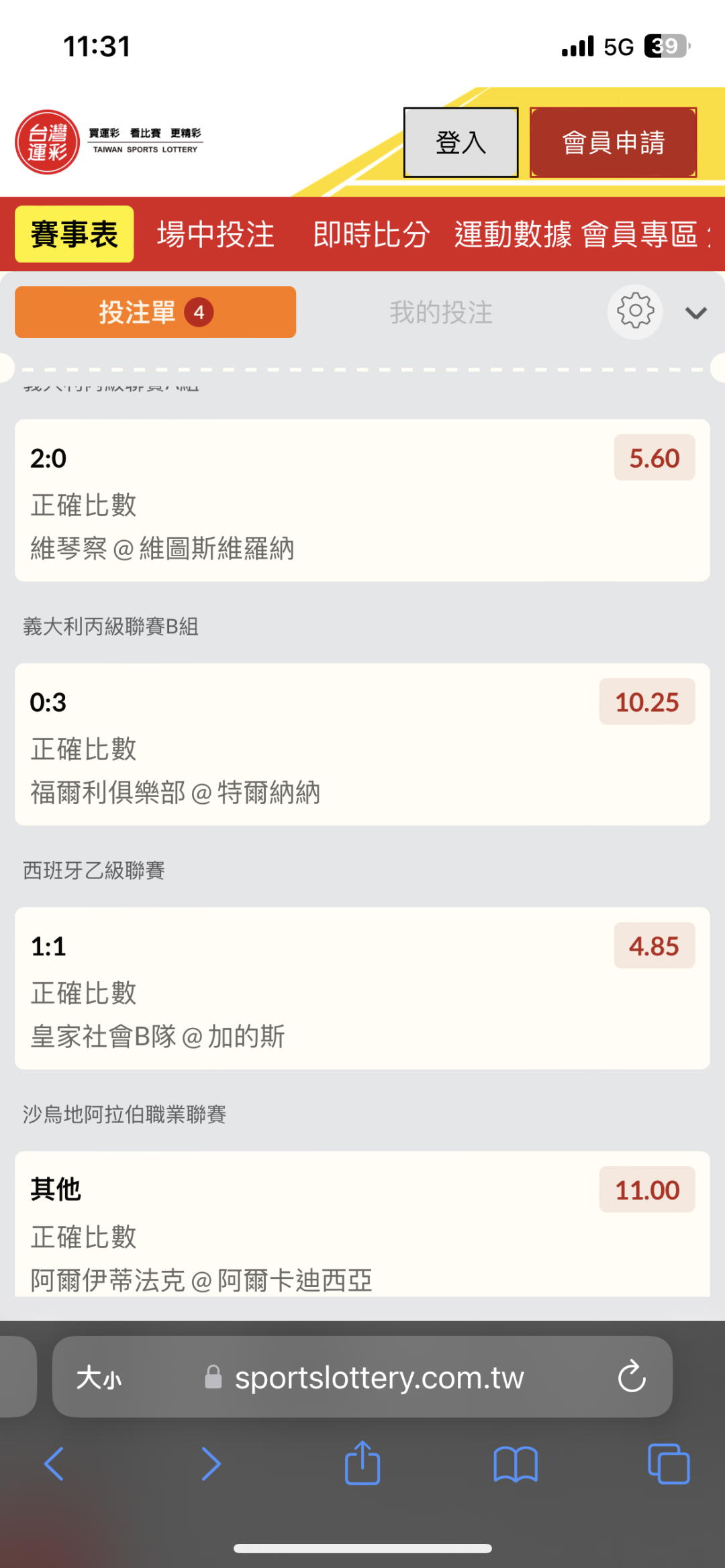Open the 大小 page settings menu
This screenshot has height=1568, width=725.
tap(99, 1378)
